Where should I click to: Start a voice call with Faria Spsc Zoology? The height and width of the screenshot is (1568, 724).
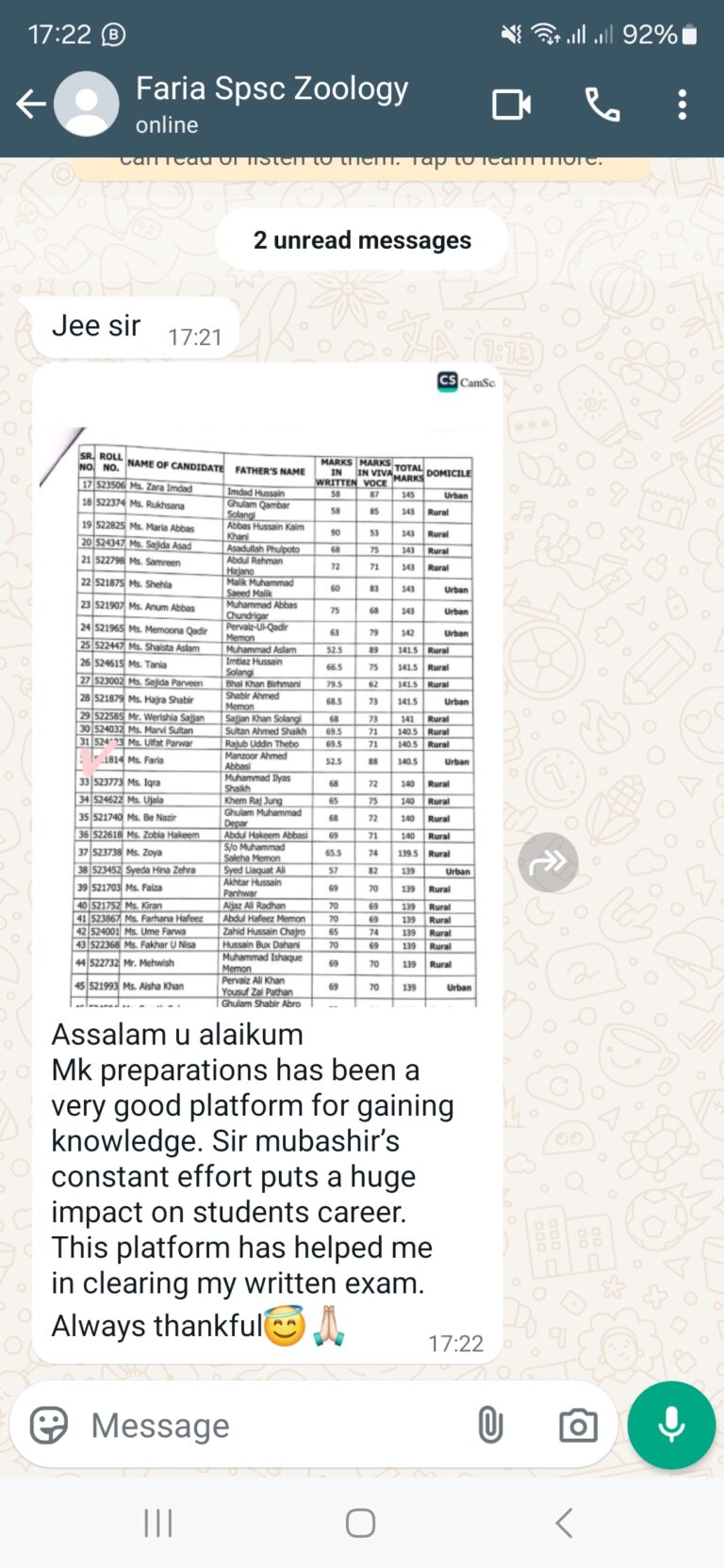point(603,106)
